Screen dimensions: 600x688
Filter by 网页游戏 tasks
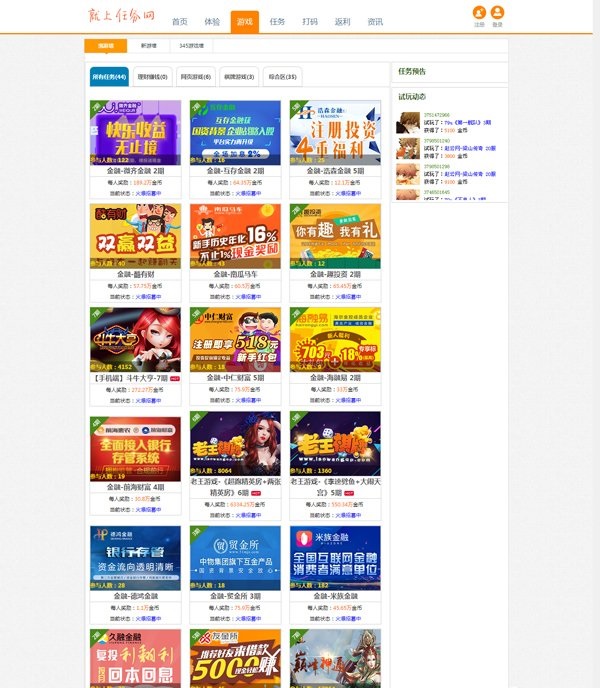coord(195,76)
